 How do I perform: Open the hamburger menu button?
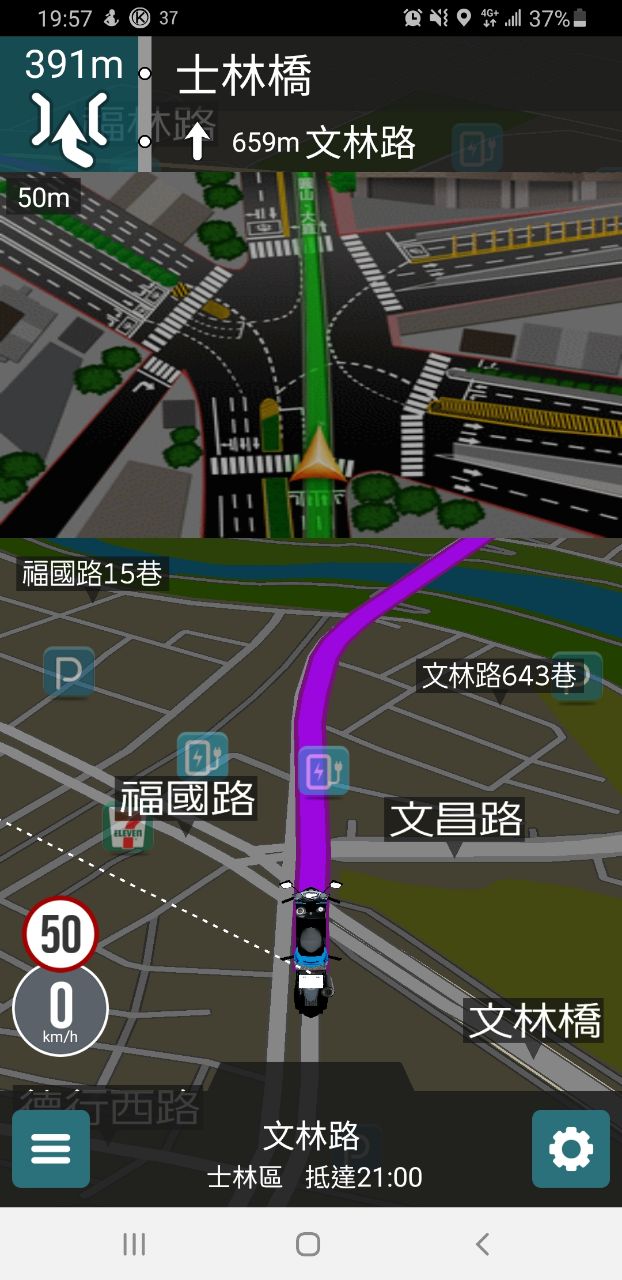51,1149
